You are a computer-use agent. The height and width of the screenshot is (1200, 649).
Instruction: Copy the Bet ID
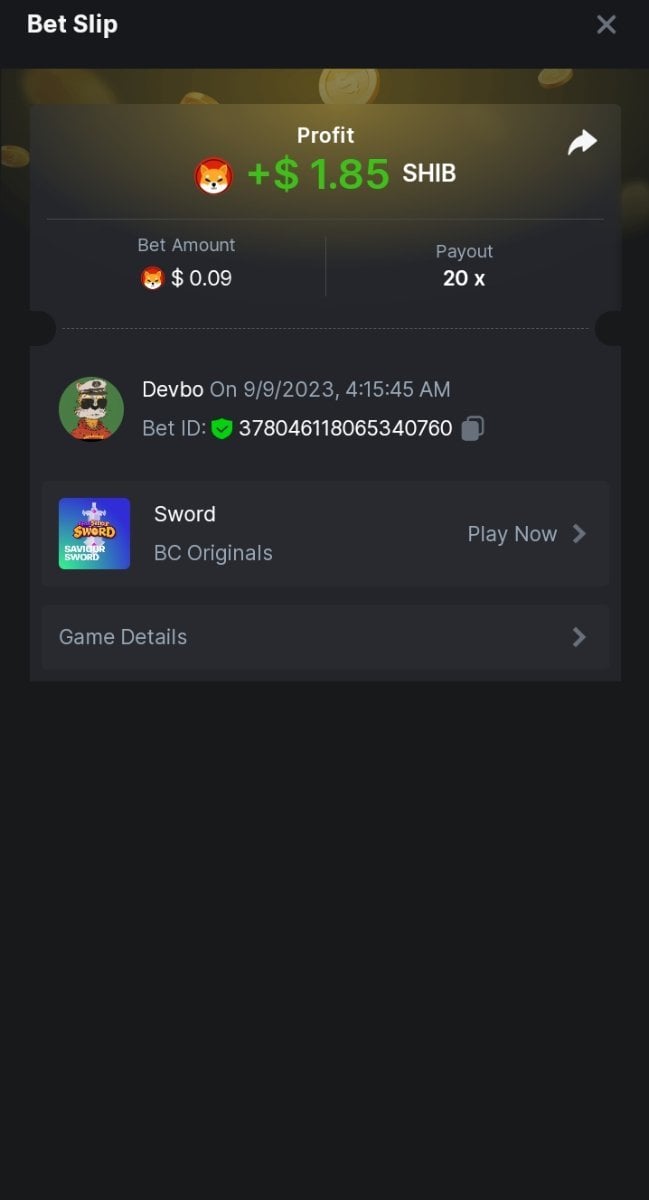473,429
